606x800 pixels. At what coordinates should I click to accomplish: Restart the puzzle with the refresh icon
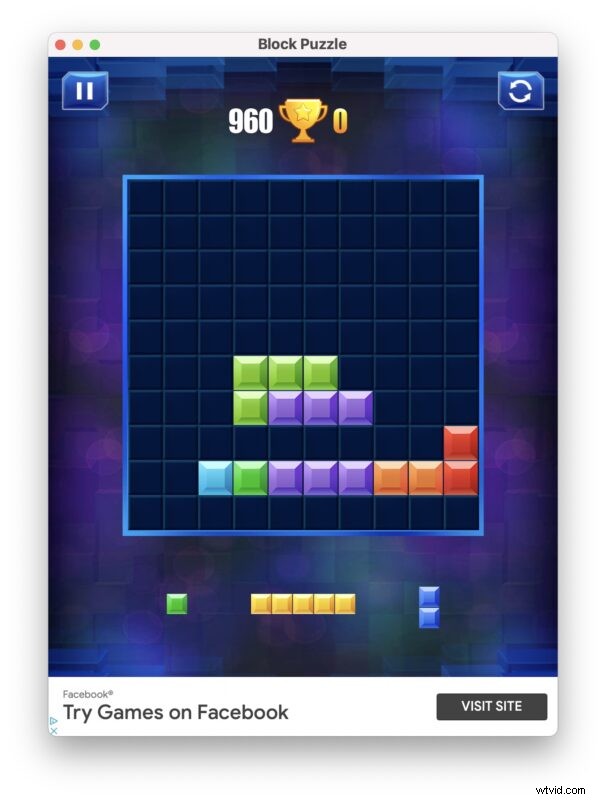520,92
